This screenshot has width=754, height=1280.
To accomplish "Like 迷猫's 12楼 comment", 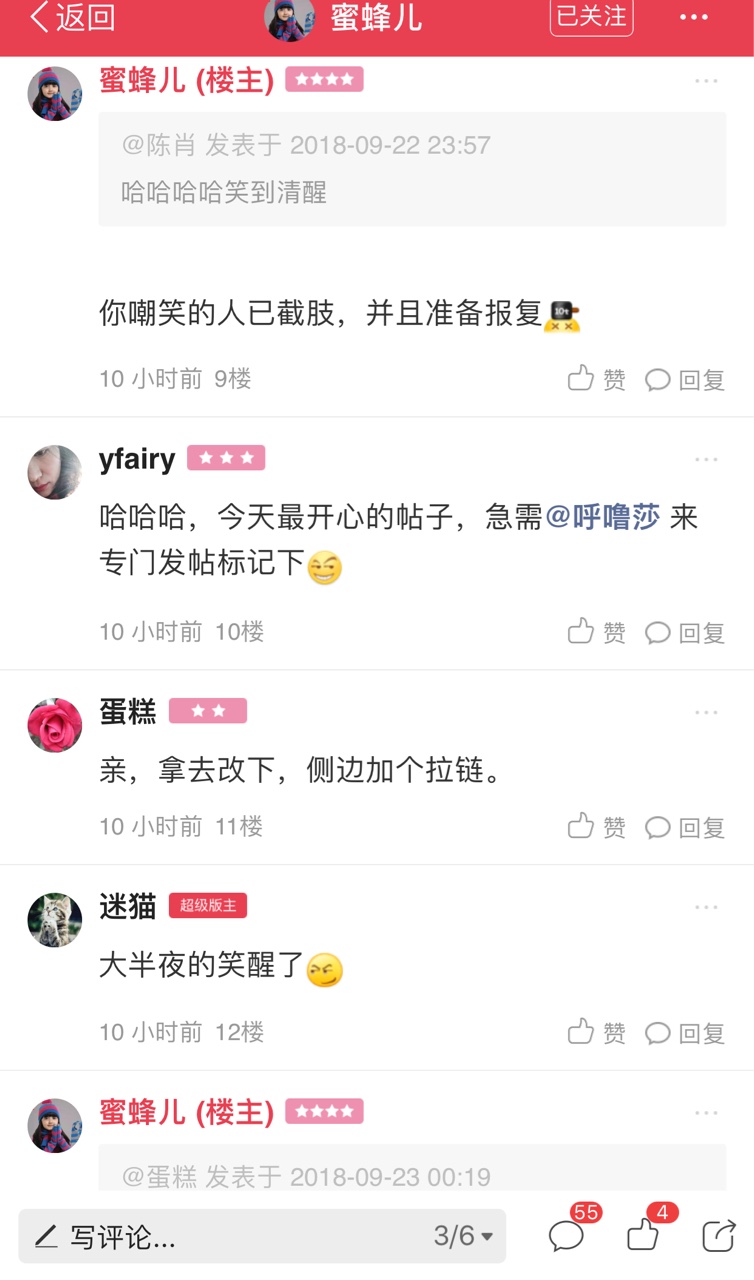I will (x=597, y=1032).
